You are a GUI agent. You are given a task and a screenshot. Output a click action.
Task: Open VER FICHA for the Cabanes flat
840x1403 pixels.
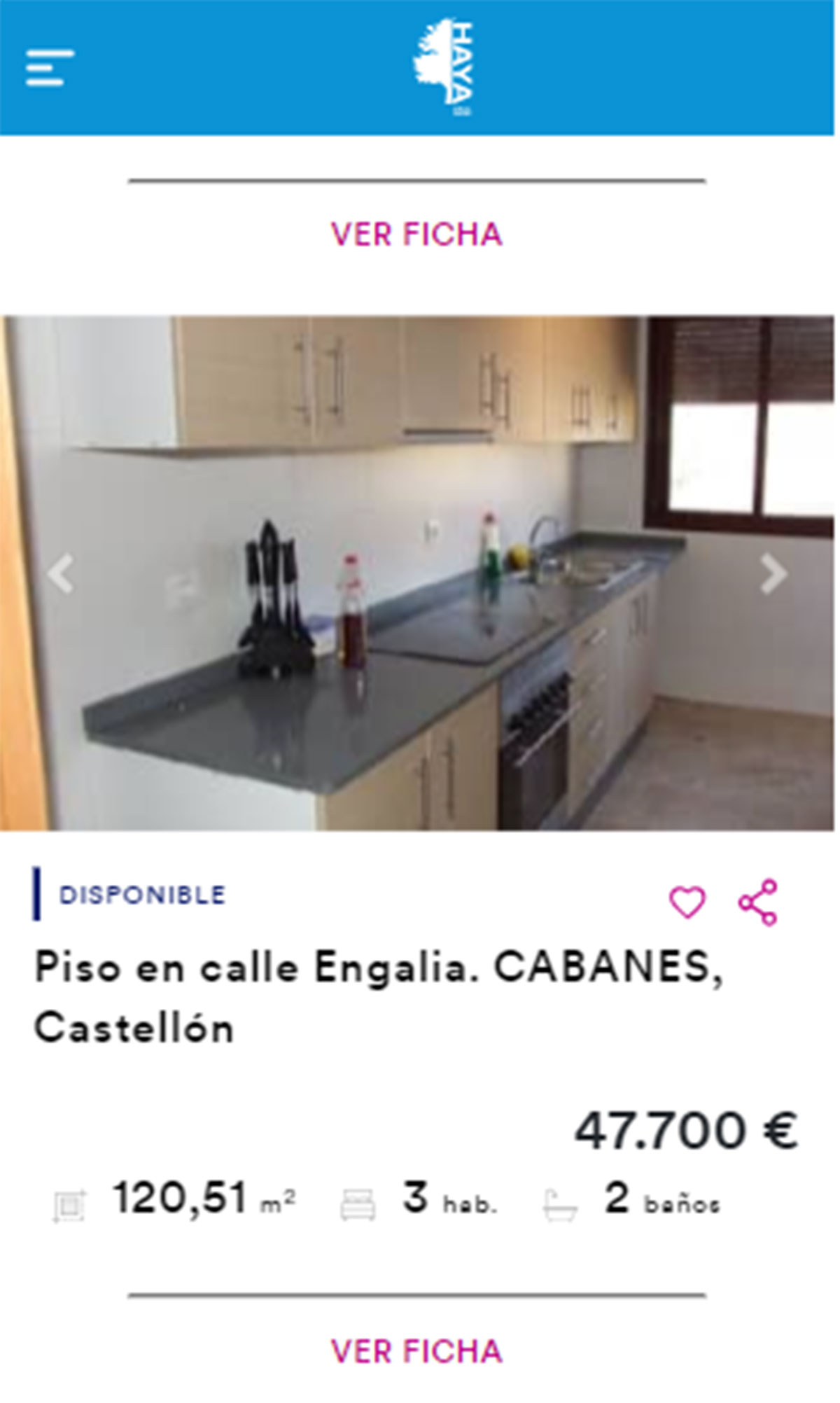(416, 1352)
